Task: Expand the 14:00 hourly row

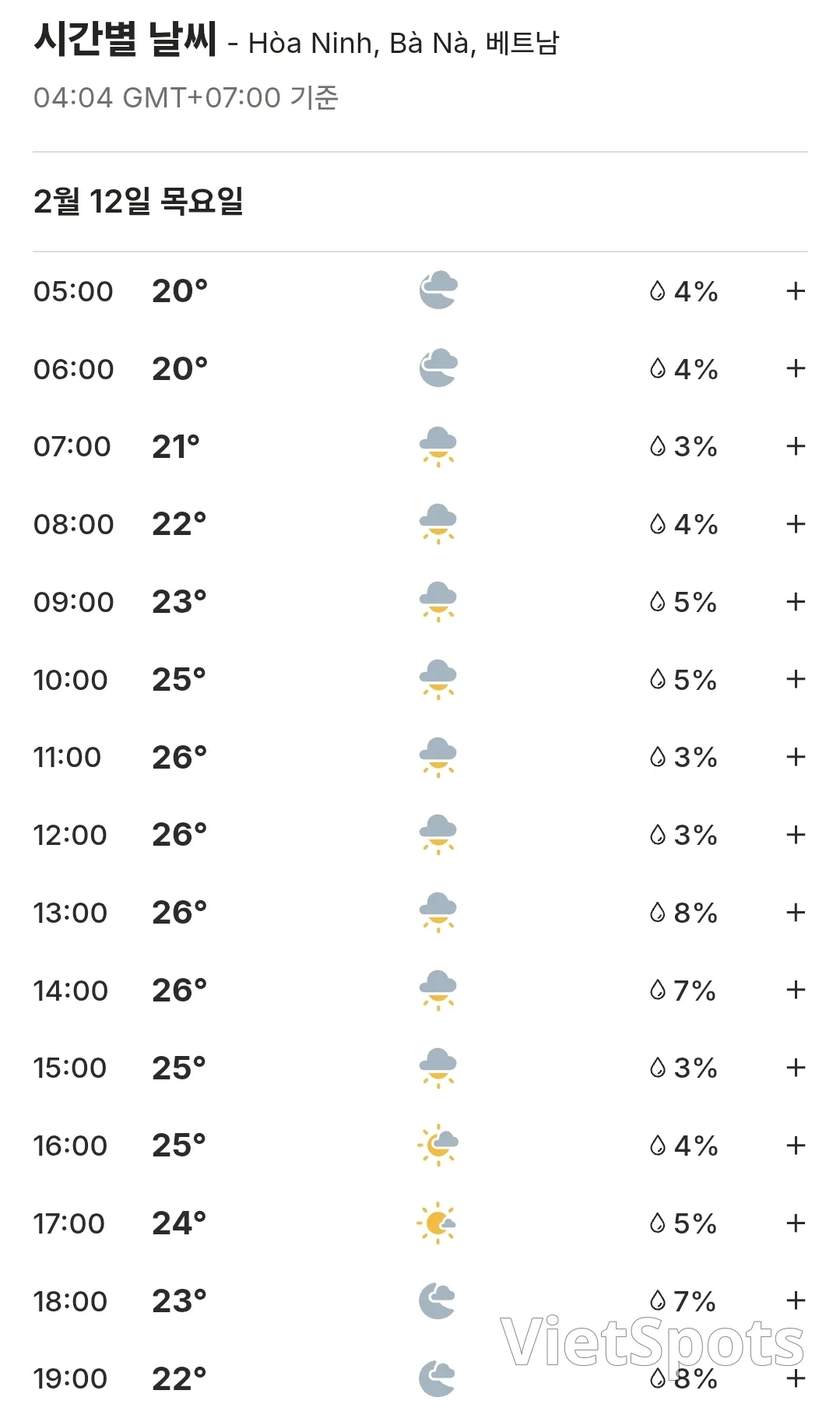Action: (795, 990)
